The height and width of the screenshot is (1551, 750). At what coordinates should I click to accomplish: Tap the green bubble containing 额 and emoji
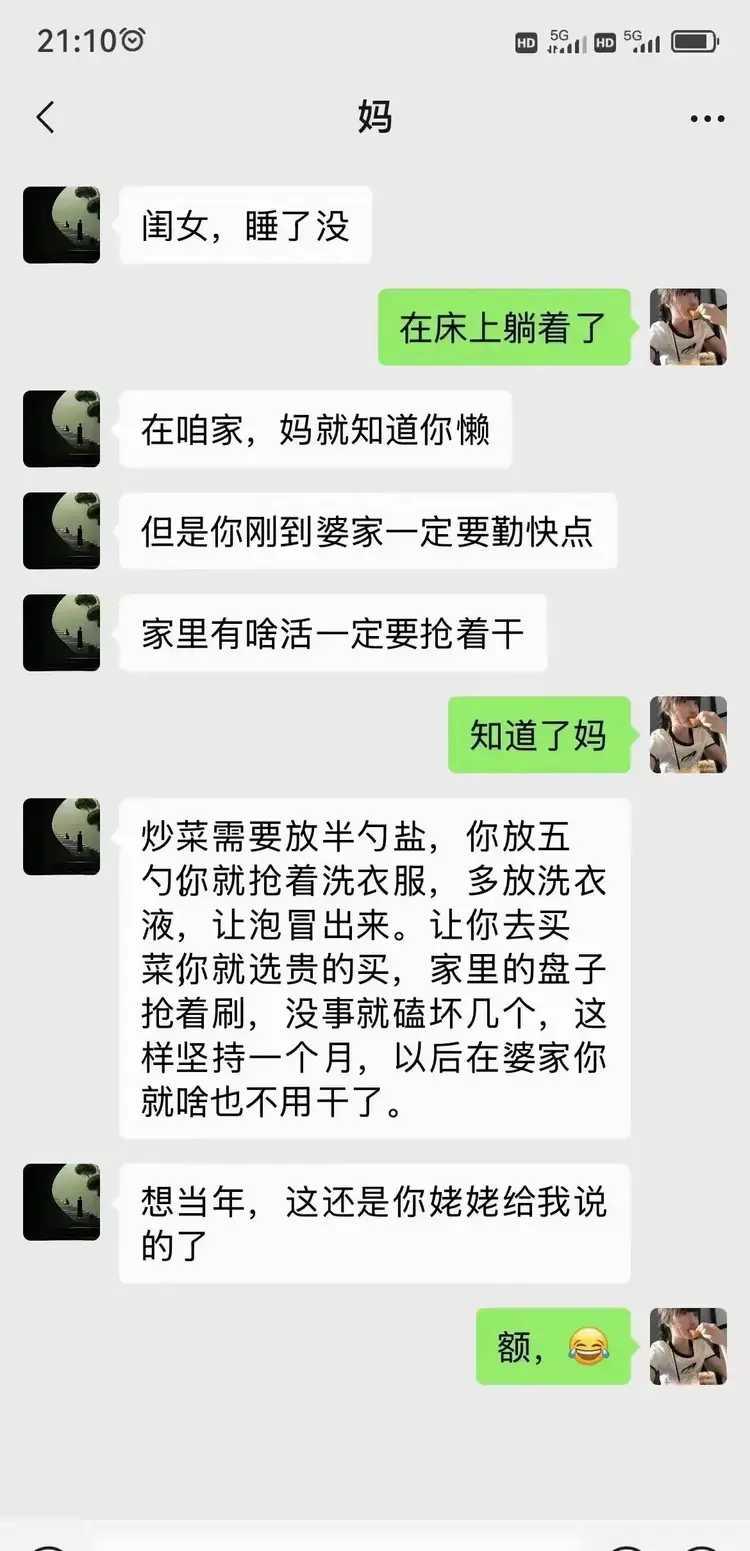[553, 1346]
